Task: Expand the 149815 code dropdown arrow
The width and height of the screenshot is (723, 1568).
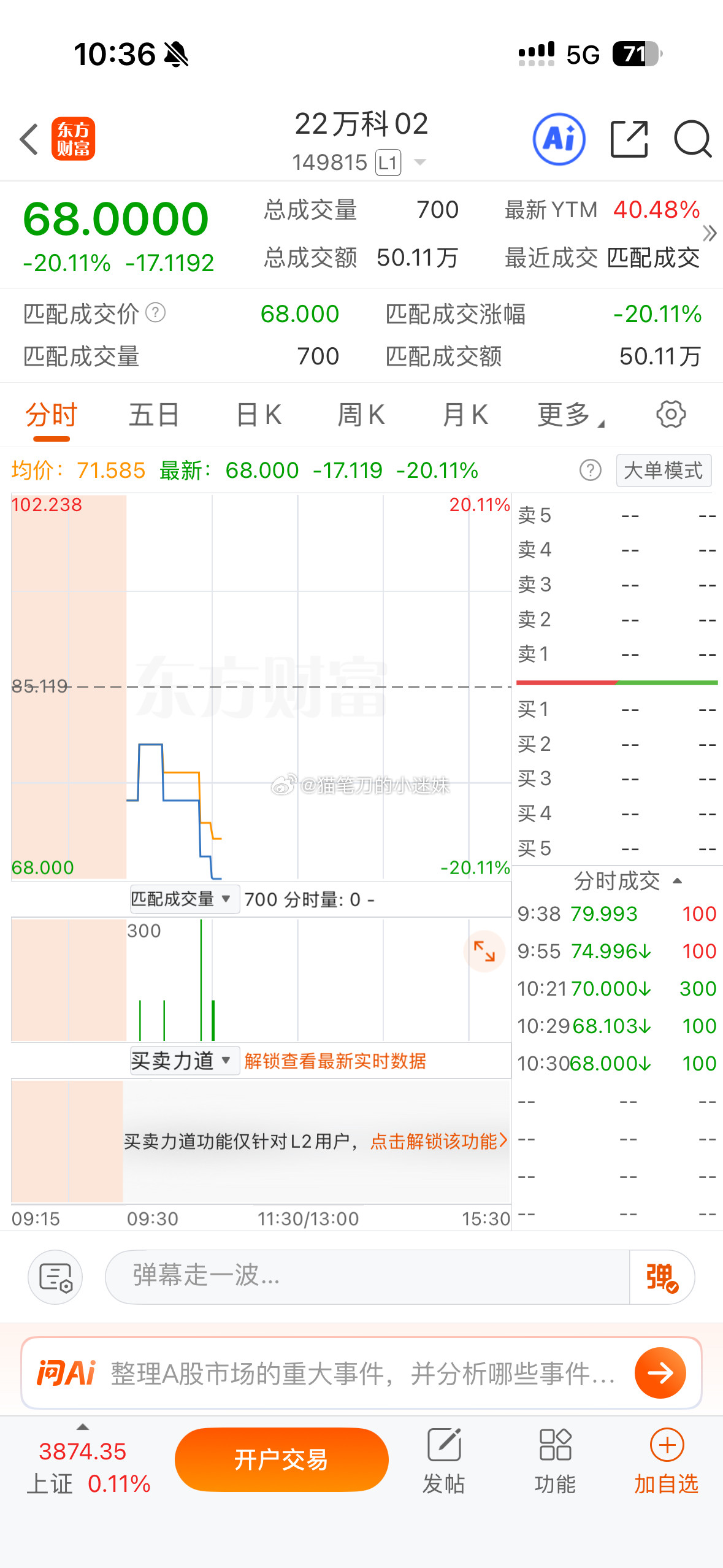Action: 420,162
